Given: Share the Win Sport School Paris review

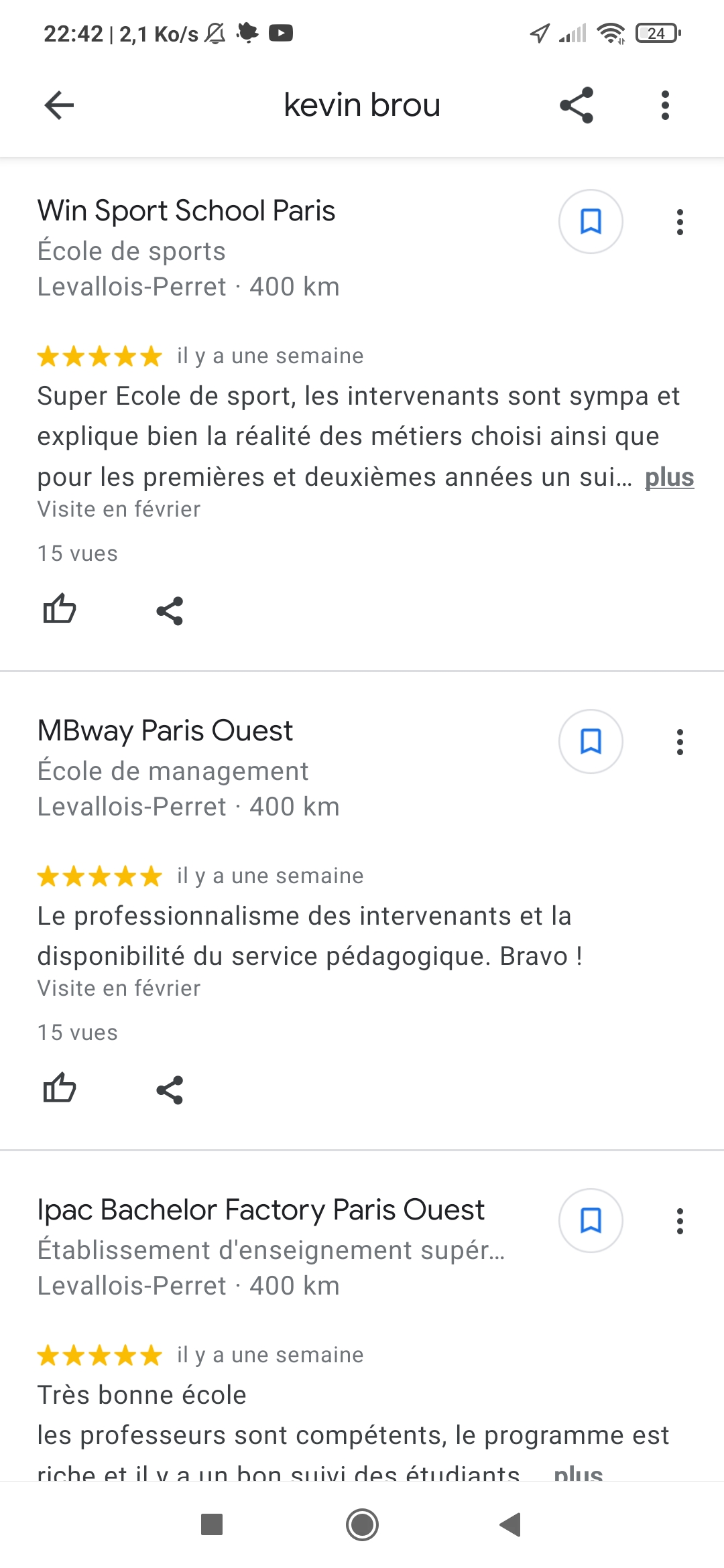Looking at the screenshot, I should [170, 611].
